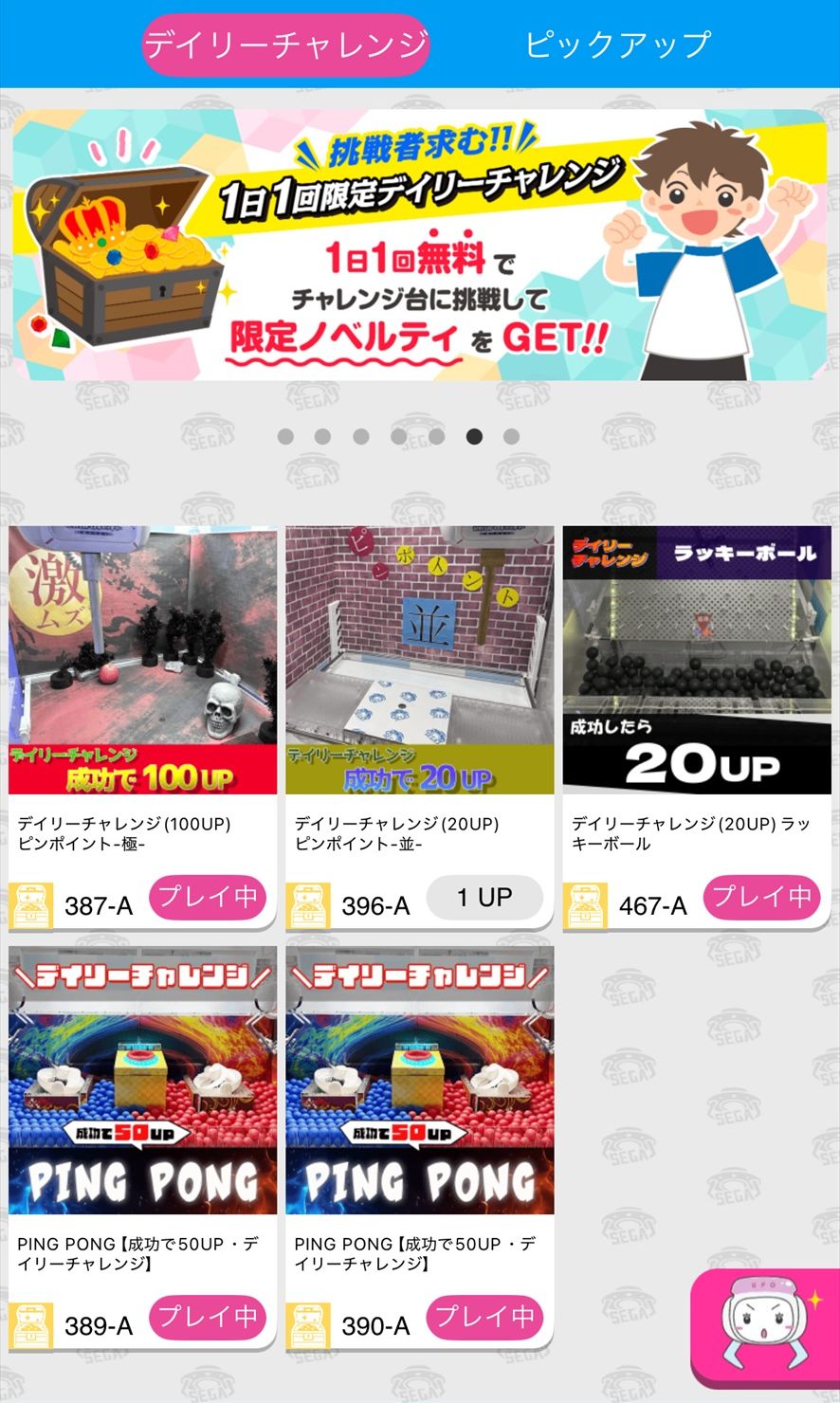The width and height of the screenshot is (840, 1403).
Task: Jump to the last banner page dot
Action: [x=511, y=436]
